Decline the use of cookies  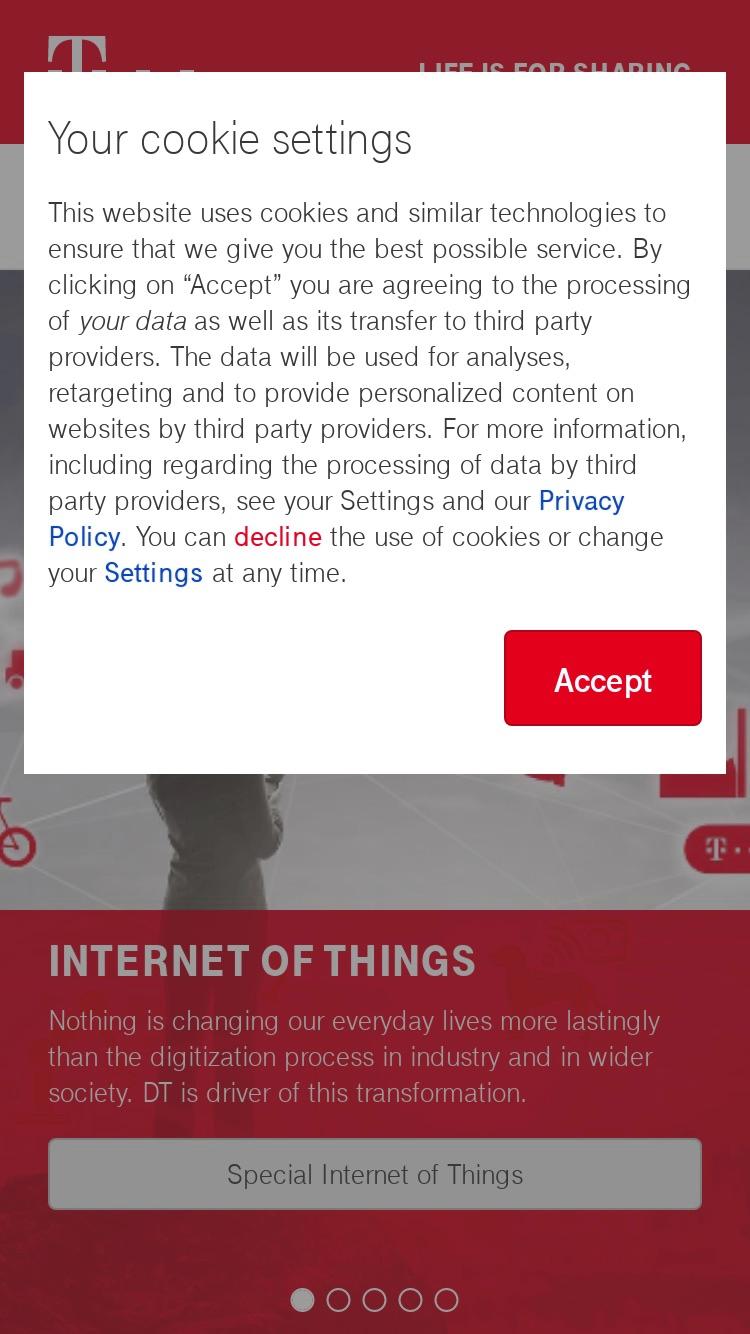click(x=278, y=537)
